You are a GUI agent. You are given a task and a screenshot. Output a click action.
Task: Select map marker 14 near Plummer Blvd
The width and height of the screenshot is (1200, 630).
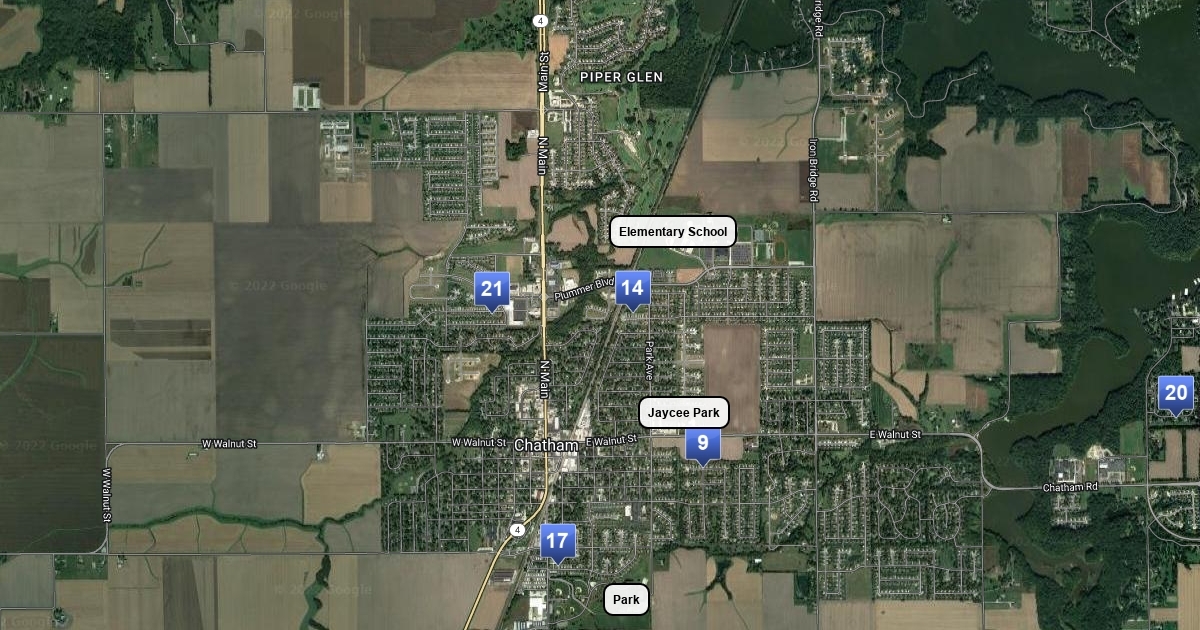[x=632, y=289]
